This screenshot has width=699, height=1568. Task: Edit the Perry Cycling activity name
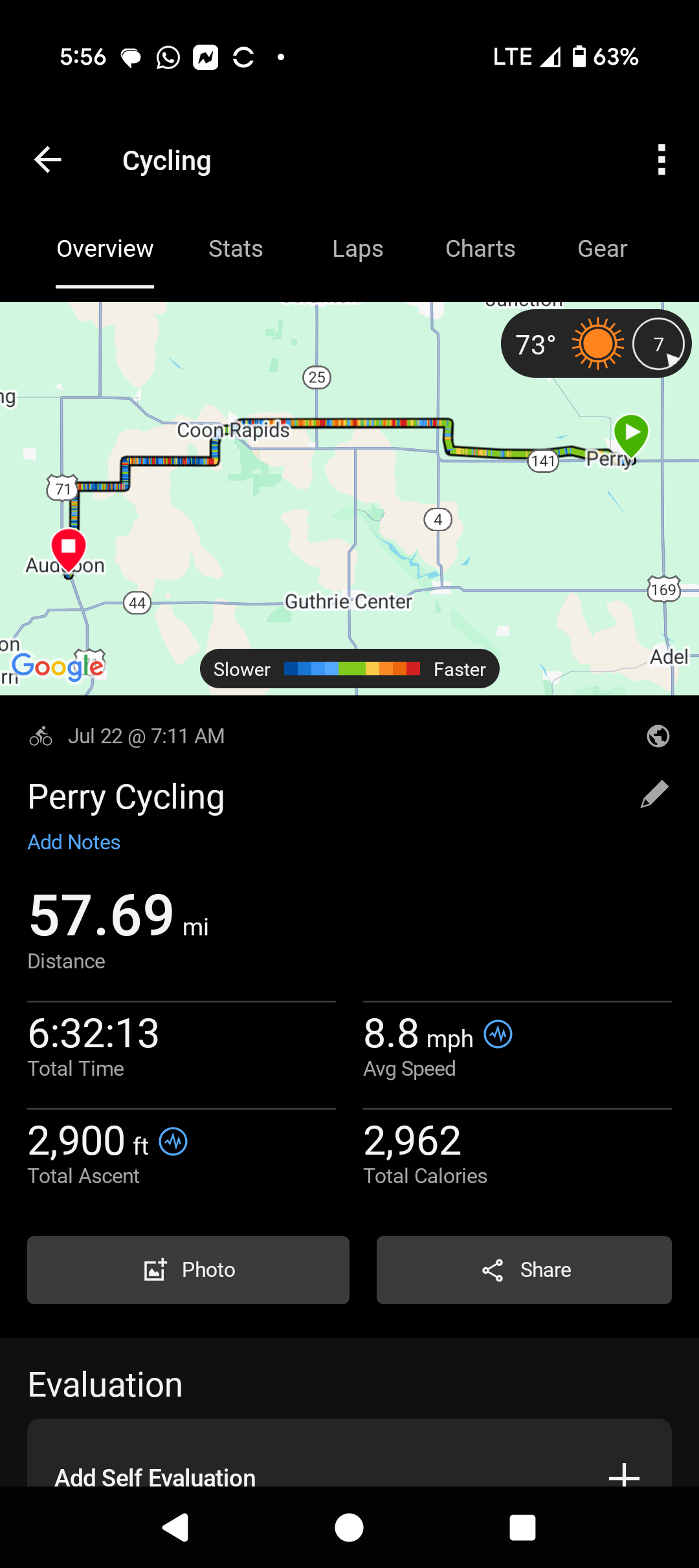click(654, 794)
